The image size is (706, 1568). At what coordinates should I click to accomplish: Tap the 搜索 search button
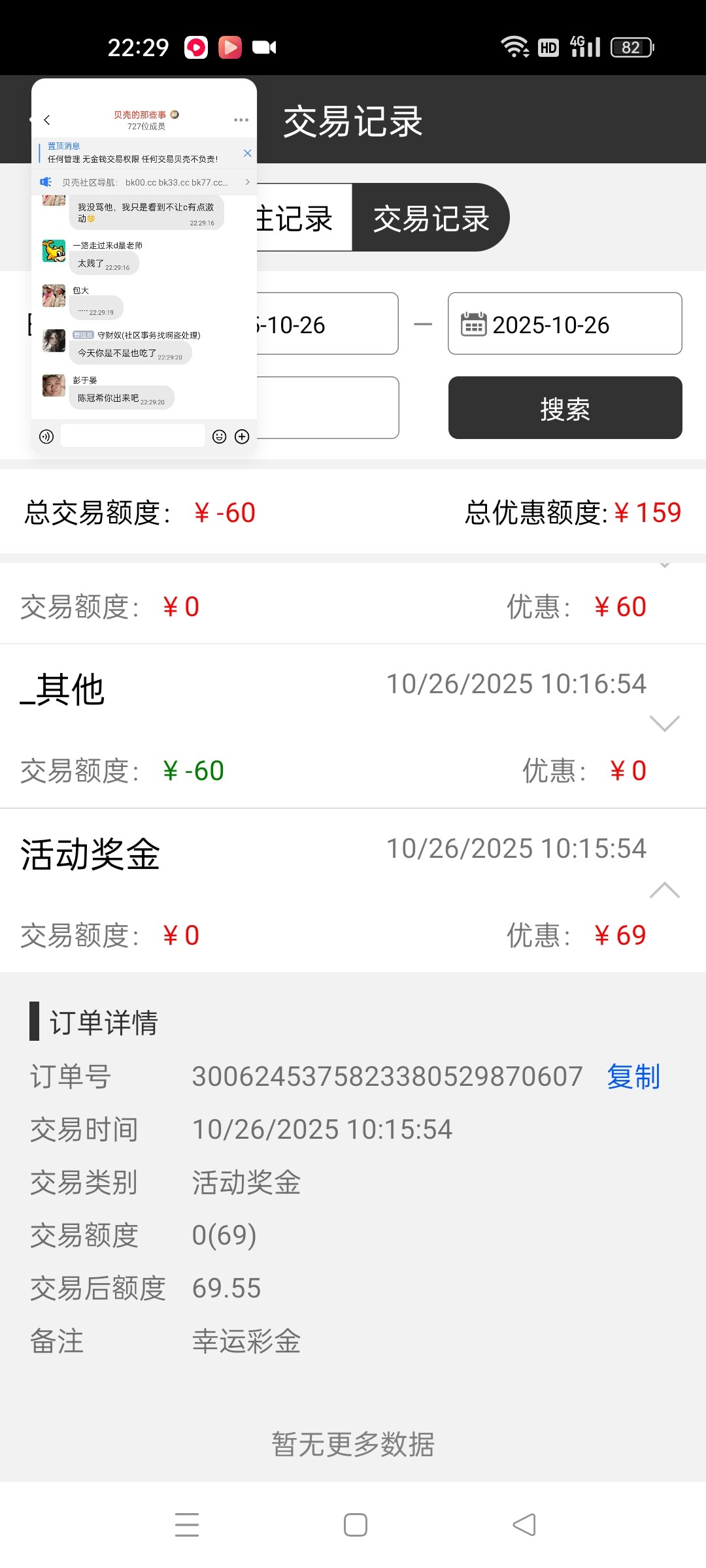point(565,408)
